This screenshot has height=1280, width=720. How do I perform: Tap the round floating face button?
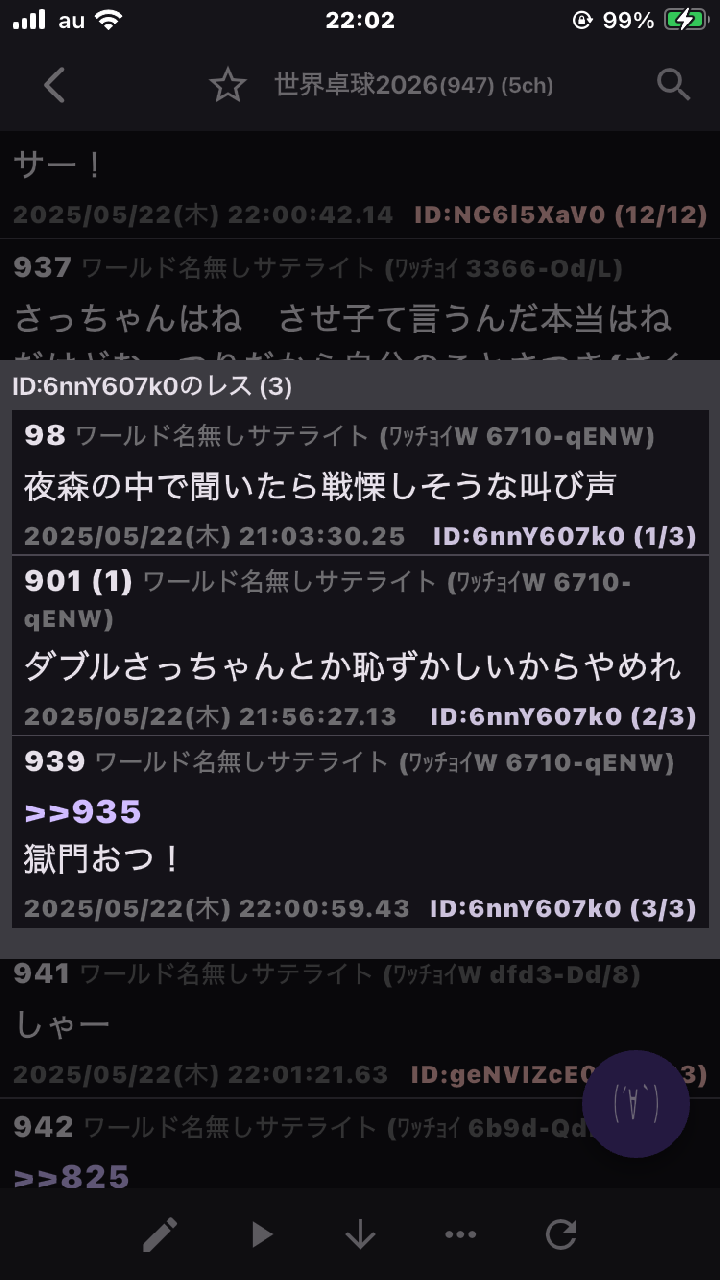pyautogui.click(x=636, y=1104)
